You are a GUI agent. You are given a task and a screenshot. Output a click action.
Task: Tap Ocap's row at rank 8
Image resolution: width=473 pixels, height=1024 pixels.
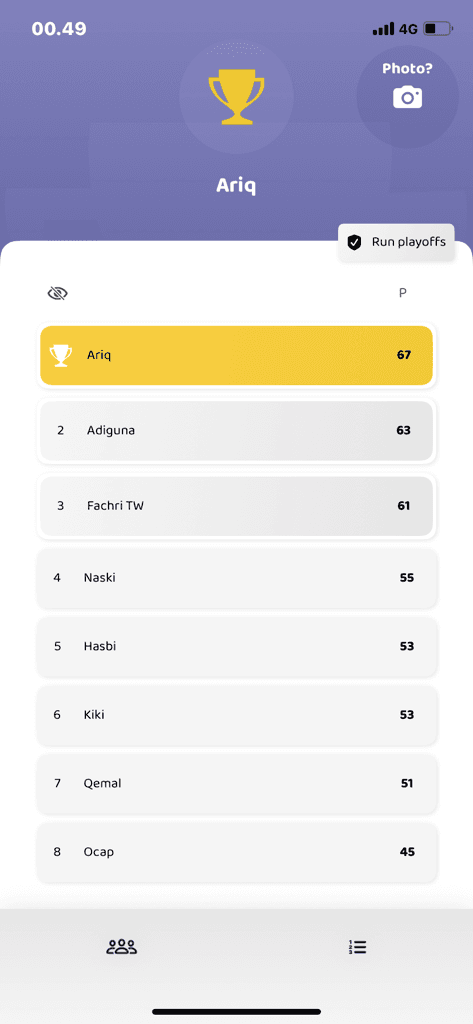[236, 852]
